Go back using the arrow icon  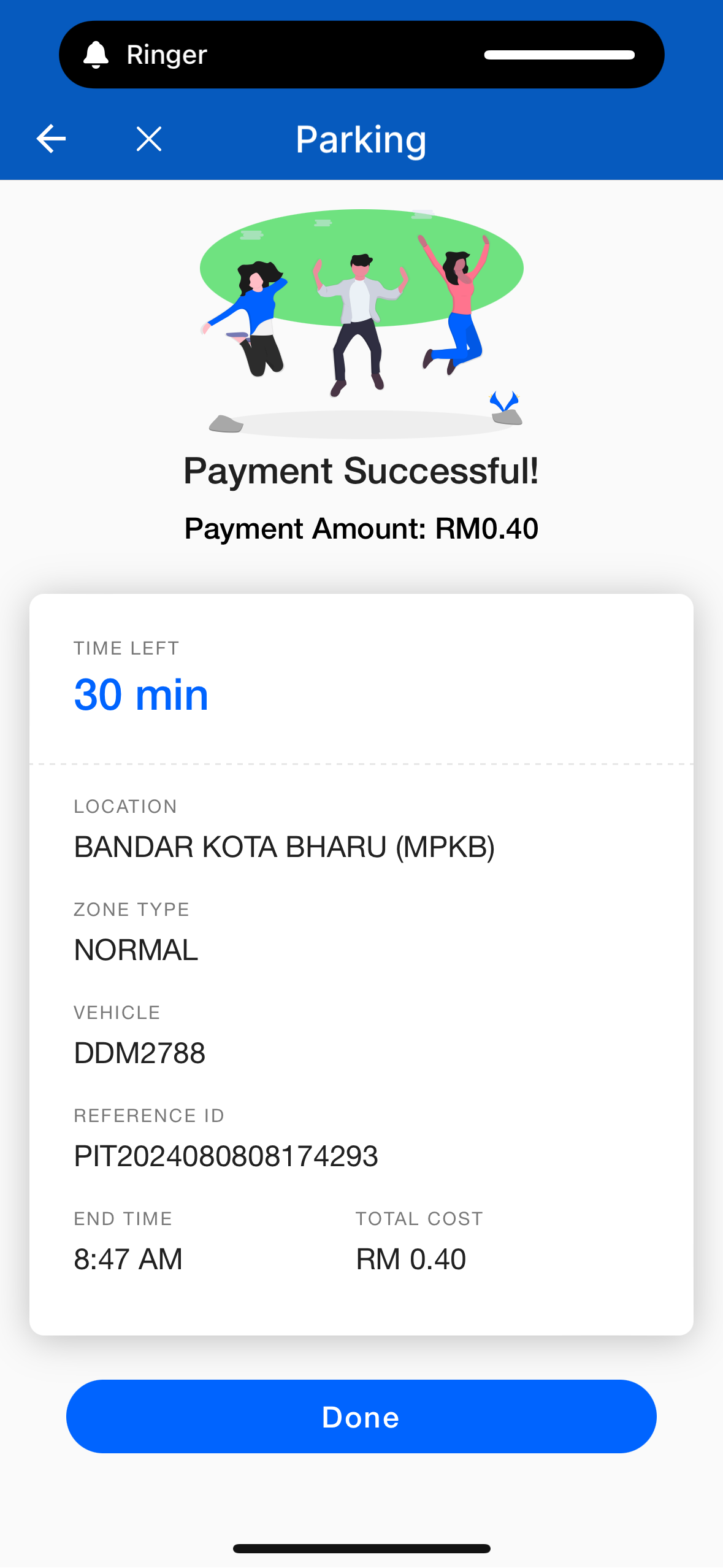[51, 139]
